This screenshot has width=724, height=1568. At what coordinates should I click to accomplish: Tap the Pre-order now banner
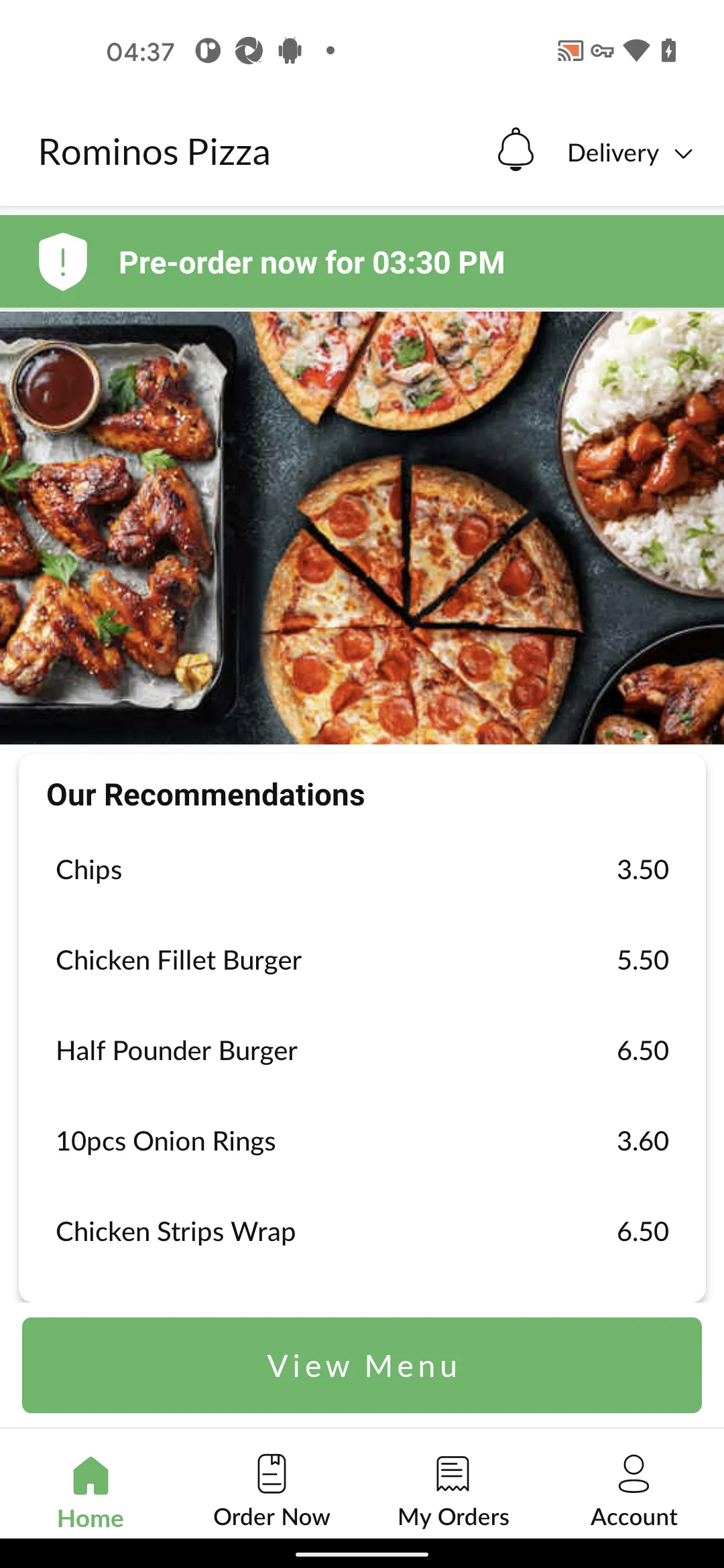[x=362, y=262]
